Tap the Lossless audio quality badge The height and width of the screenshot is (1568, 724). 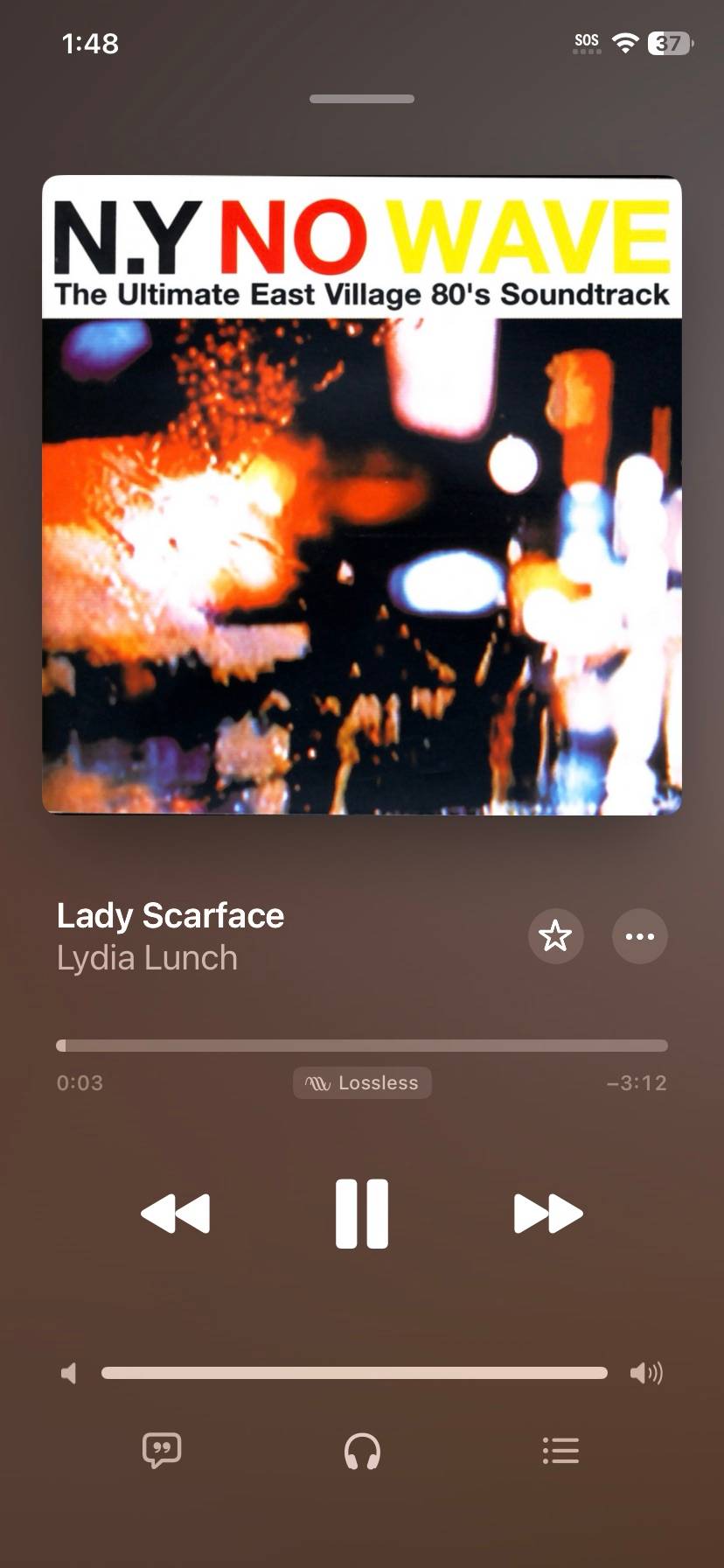click(362, 1082)
